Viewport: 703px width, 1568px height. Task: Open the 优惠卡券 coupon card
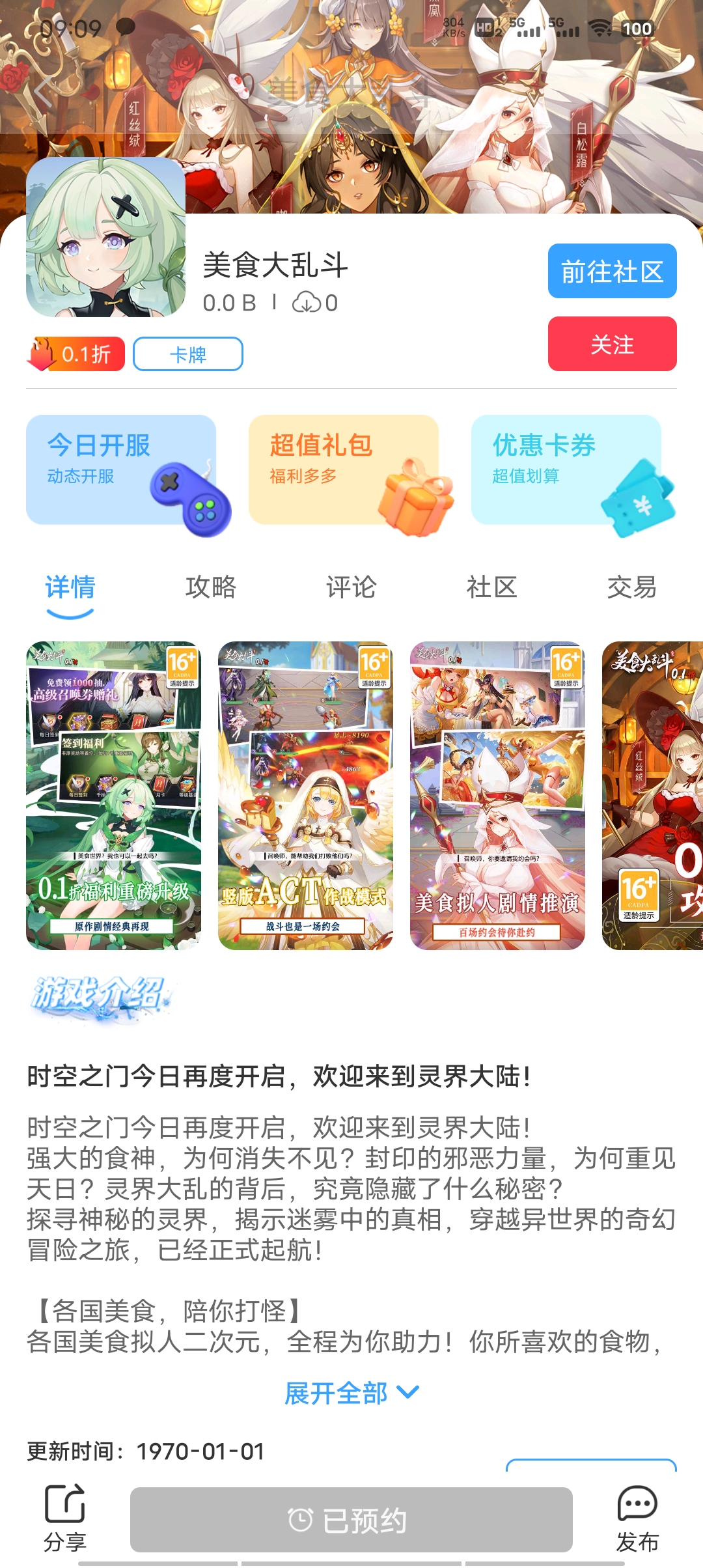(x=566, y=469)
